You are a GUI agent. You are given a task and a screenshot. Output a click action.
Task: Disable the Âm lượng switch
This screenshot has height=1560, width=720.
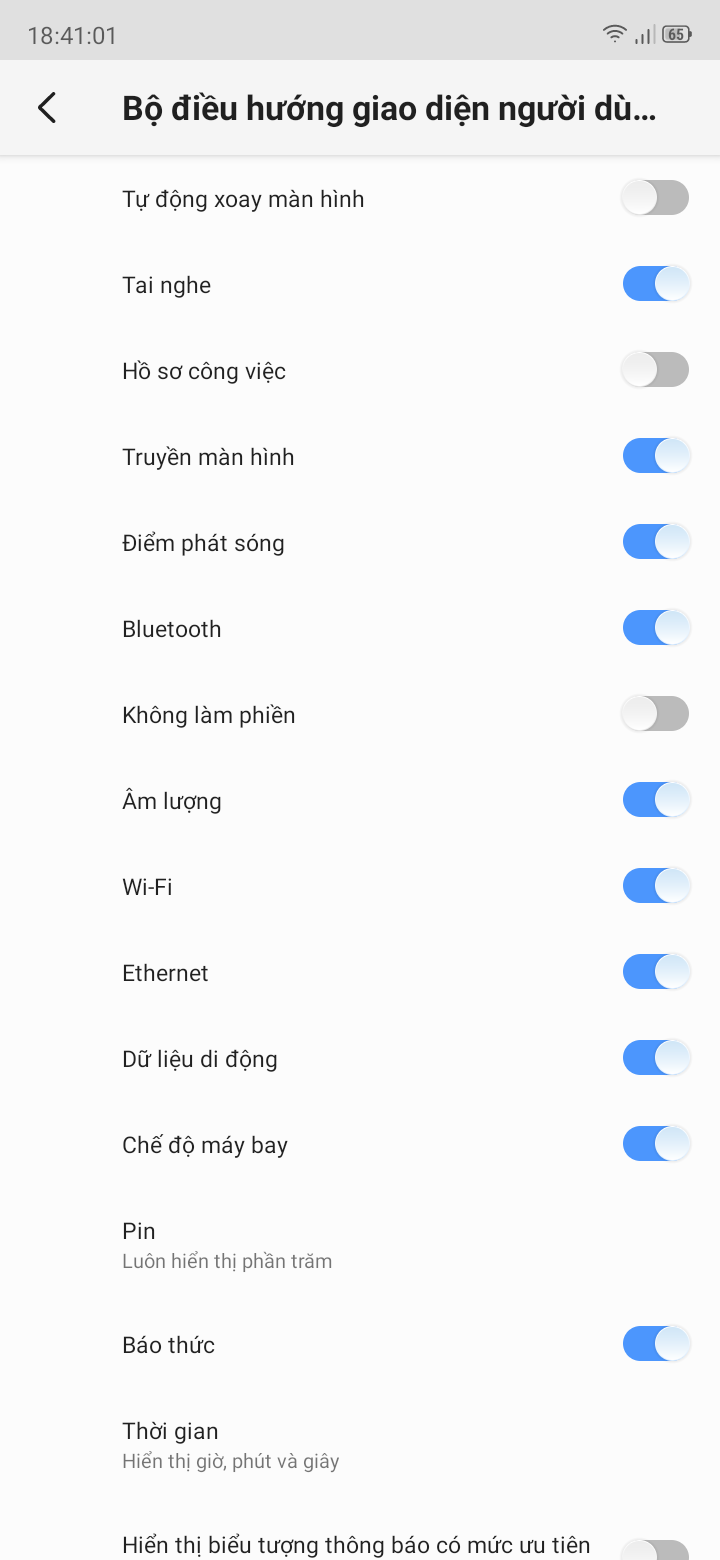click(x=655, y=800)
